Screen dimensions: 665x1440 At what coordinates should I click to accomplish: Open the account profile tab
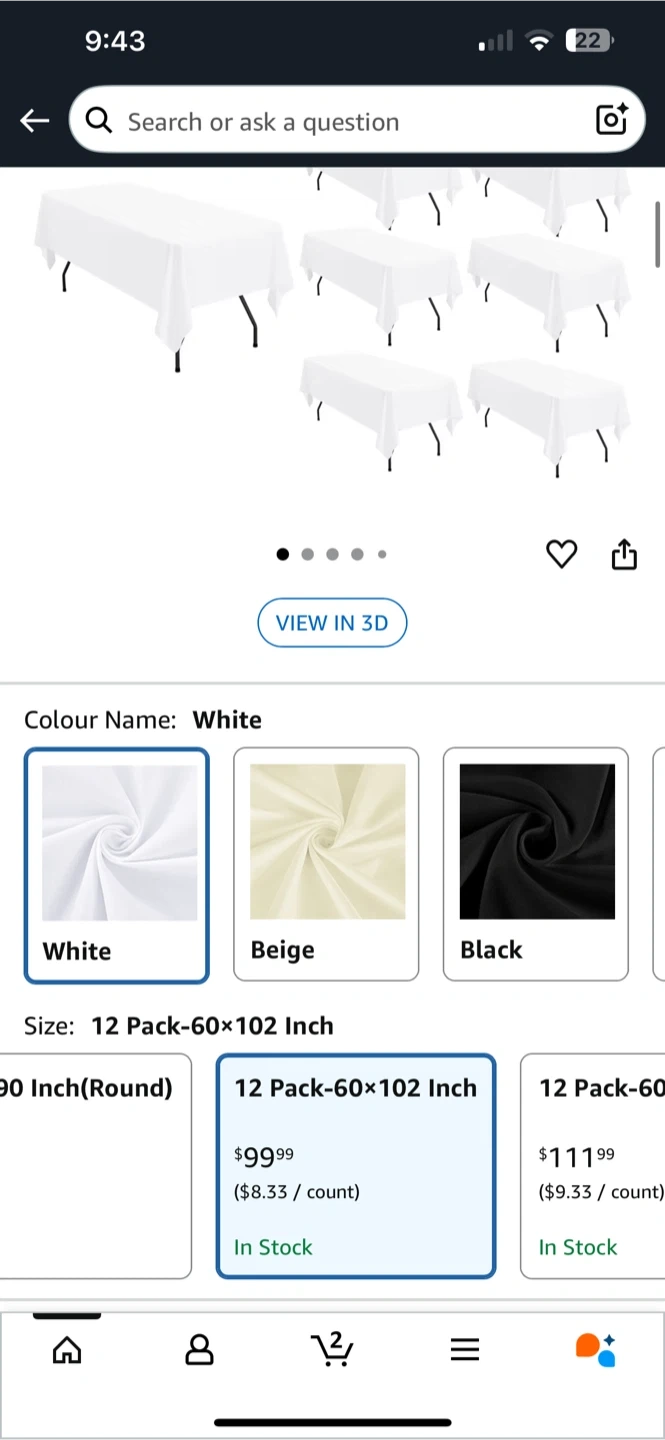coord(200,1350)
